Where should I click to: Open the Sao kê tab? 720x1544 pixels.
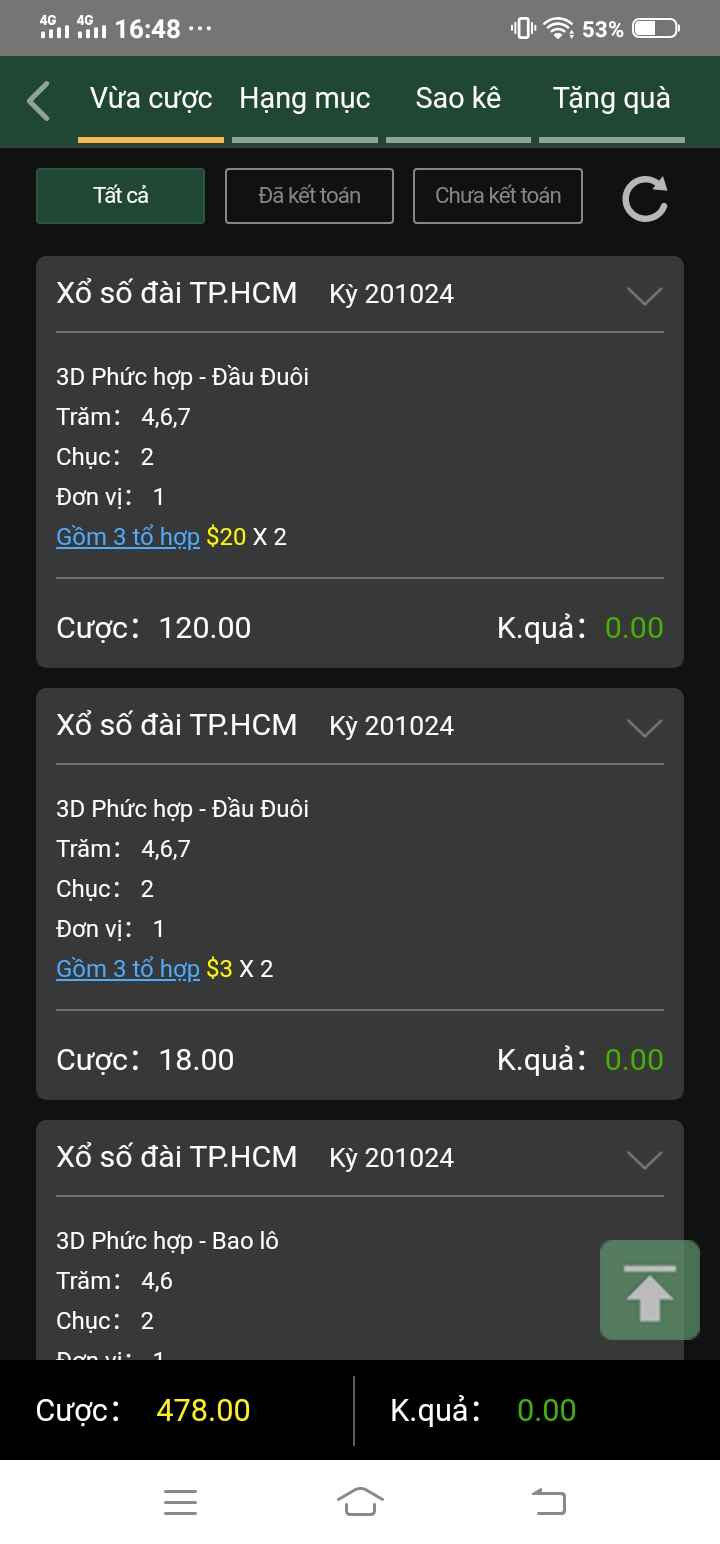(x=458, y=99)
